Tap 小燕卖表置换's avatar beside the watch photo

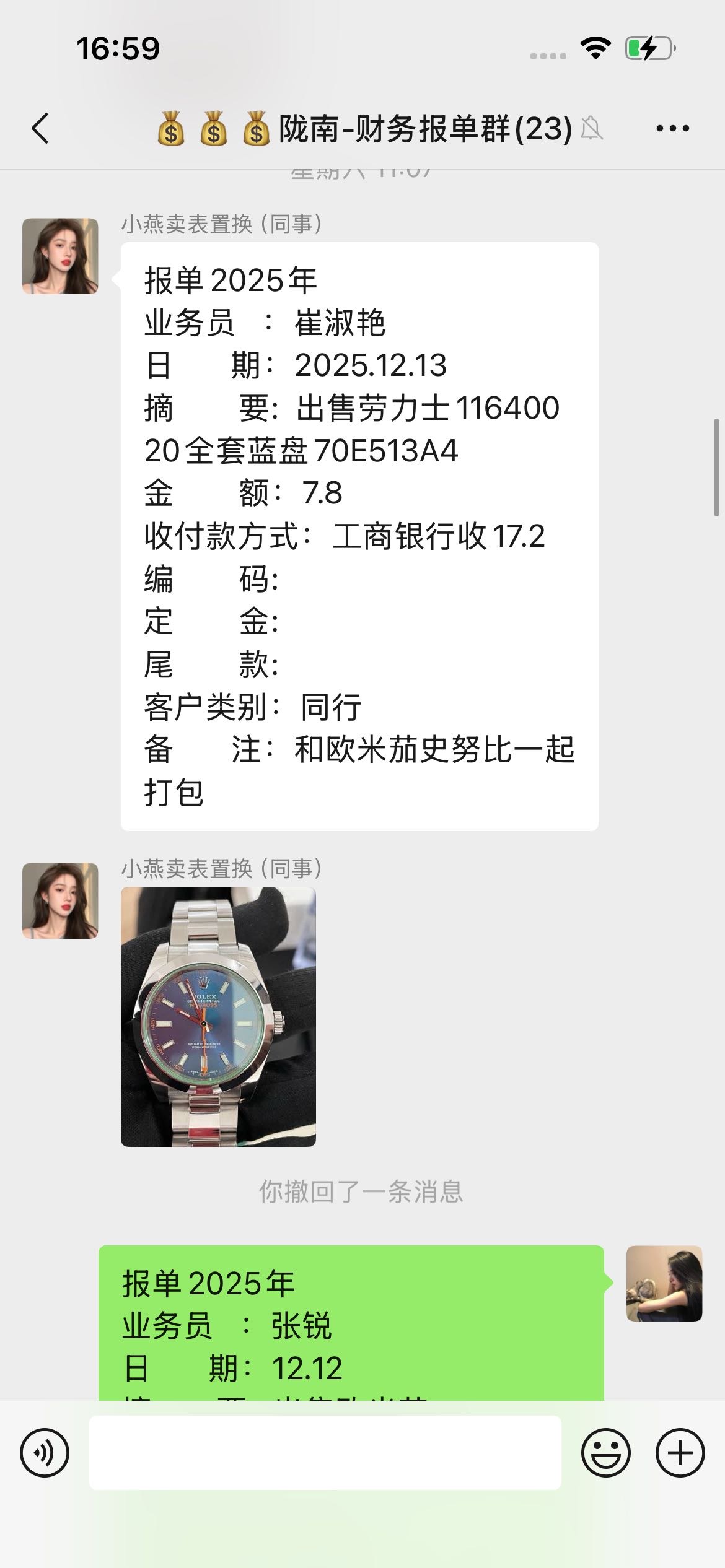(60, 900)
